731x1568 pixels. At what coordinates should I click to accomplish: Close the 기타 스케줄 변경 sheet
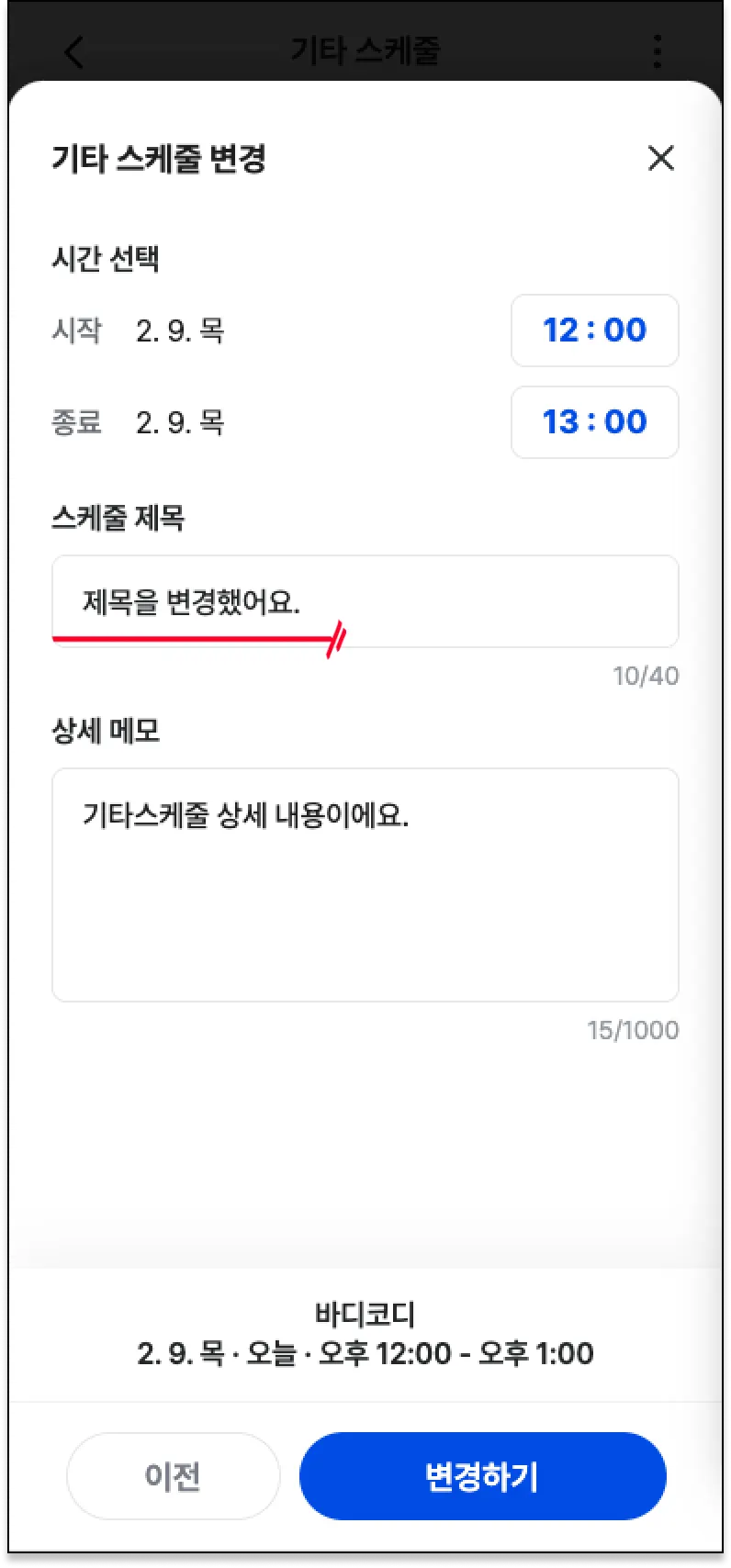pyautogui.click(x=660, y=158)
